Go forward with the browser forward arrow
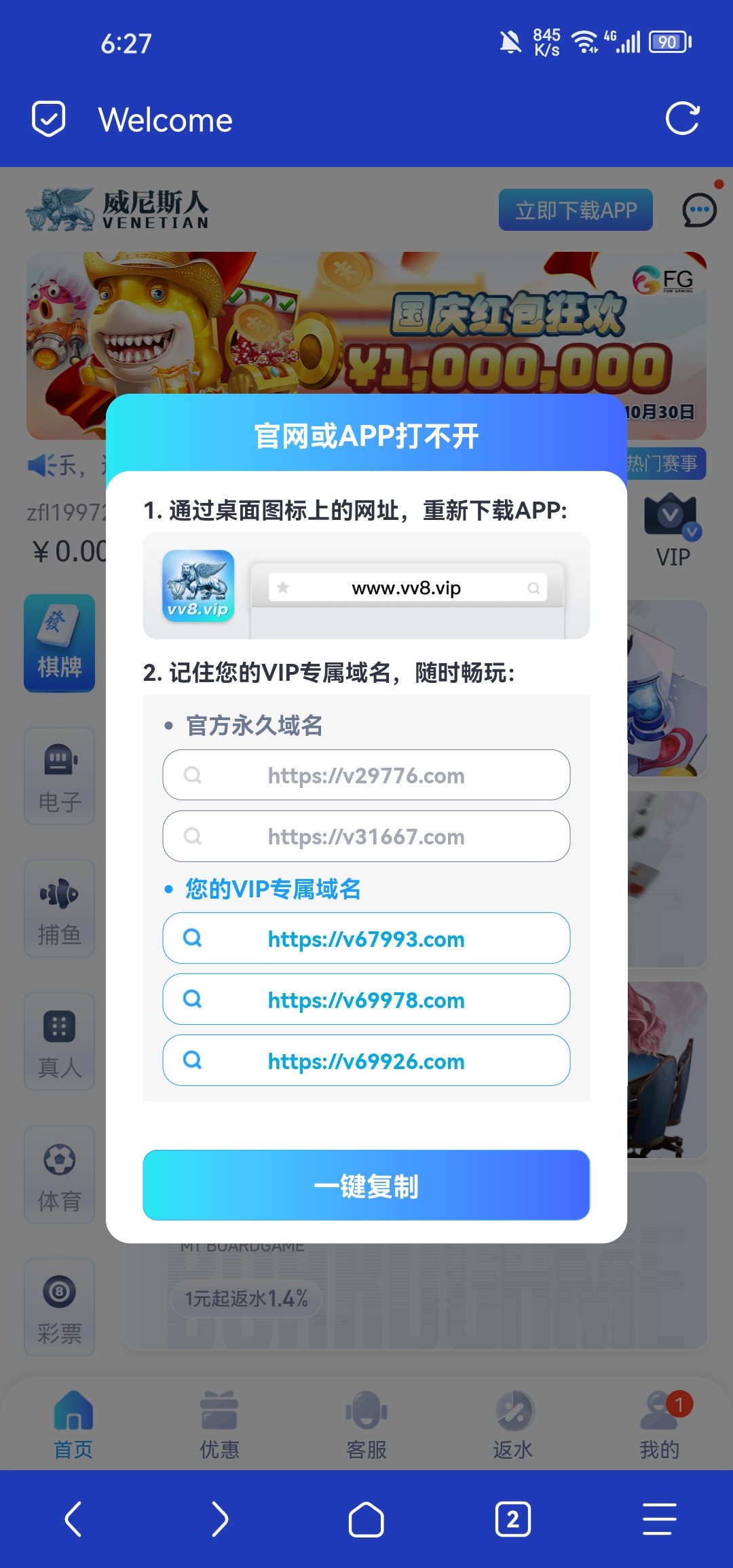The image size is (733, 1568). click(x=219, y=1519)
